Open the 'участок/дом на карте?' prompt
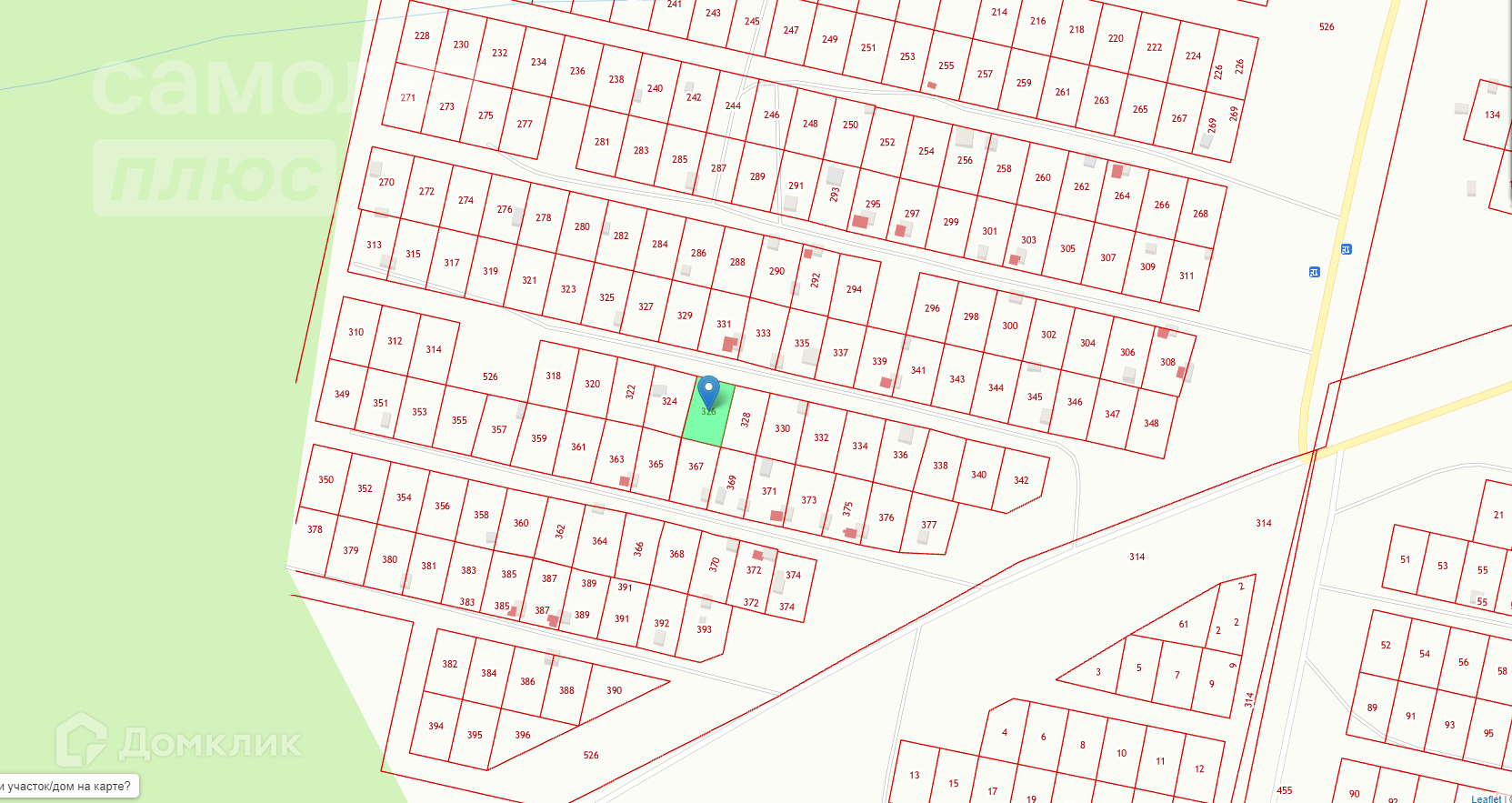This screenshot has width=1512, height=803. 67,786
